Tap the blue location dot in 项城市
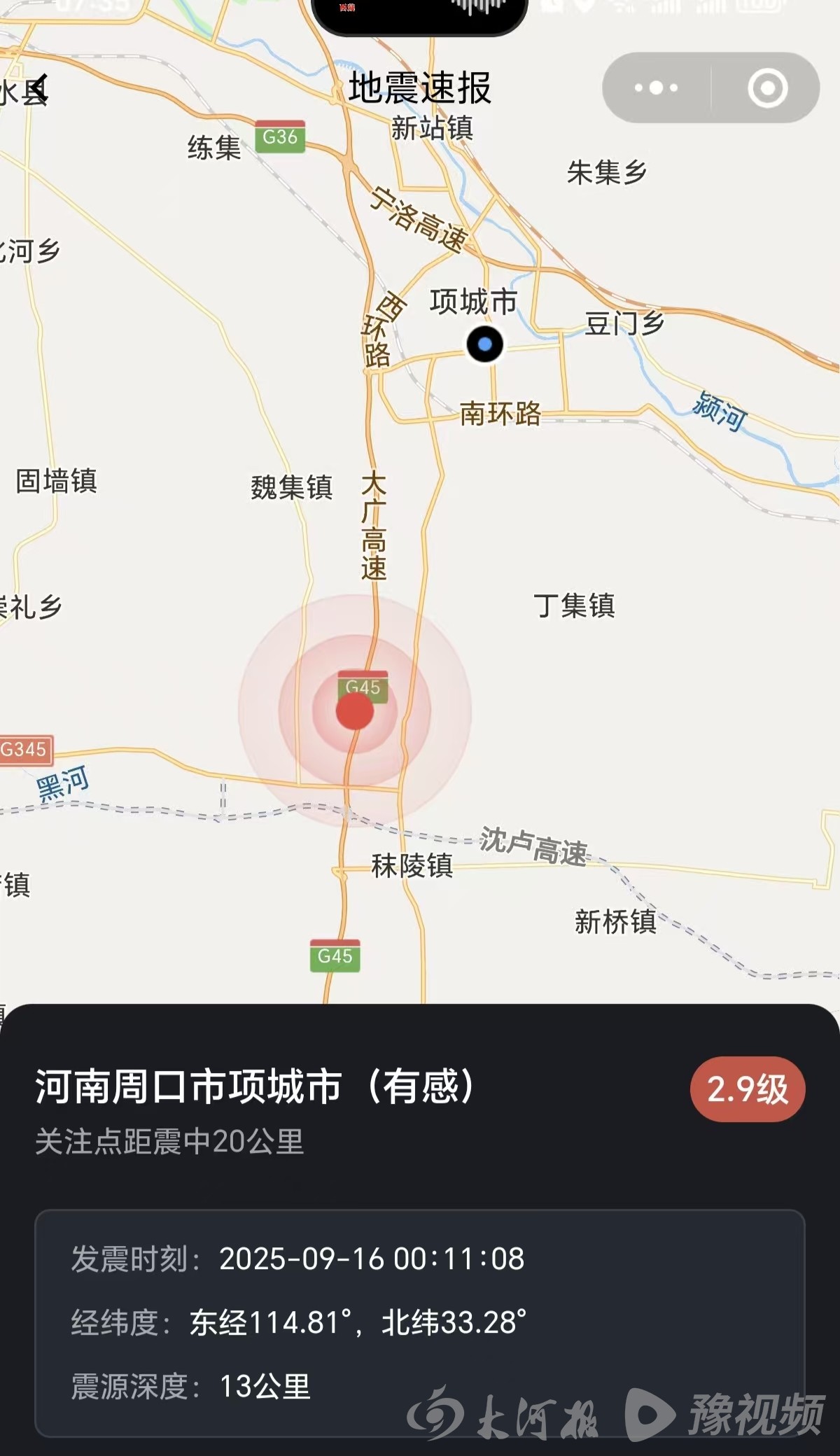 [484, 344]
